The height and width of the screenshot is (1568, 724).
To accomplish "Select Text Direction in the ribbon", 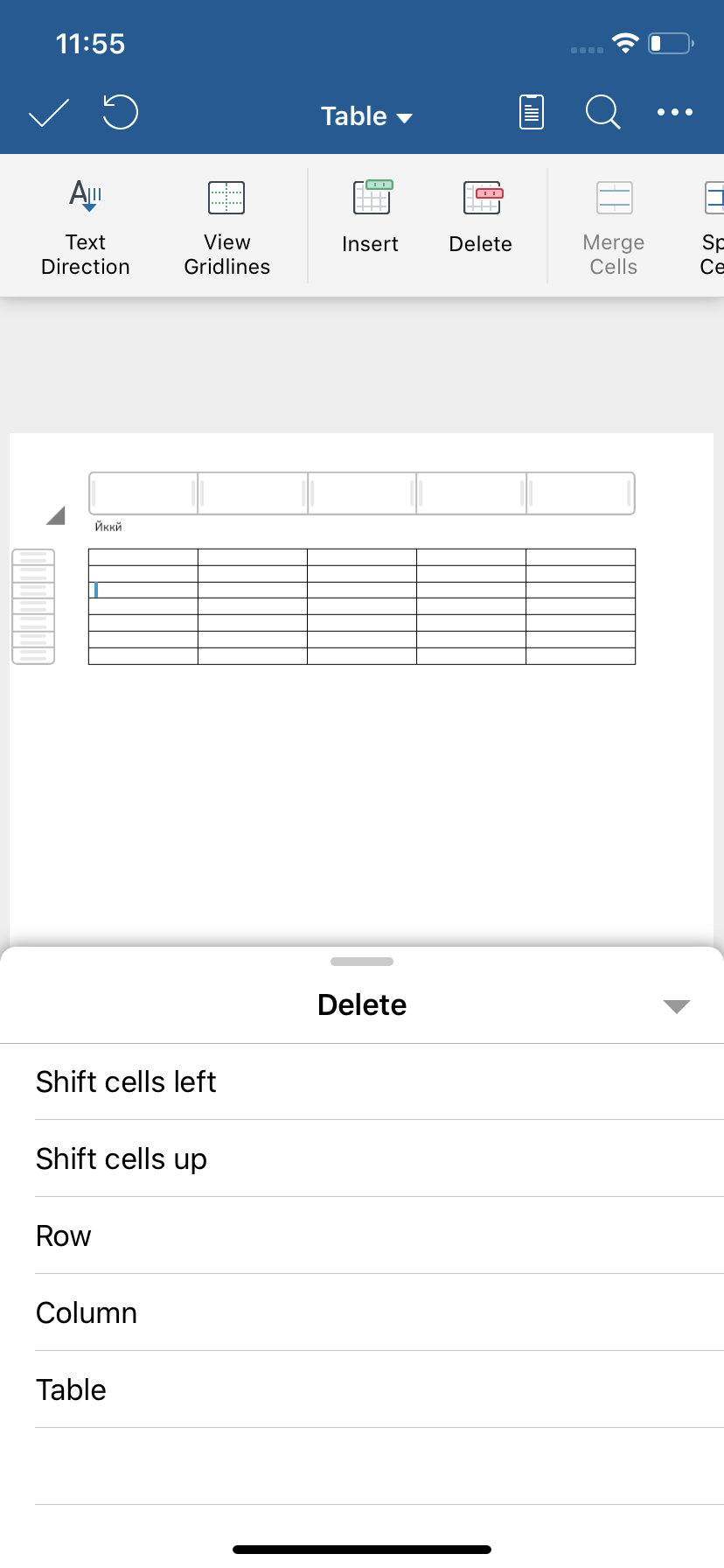I will tap(86, 227).
